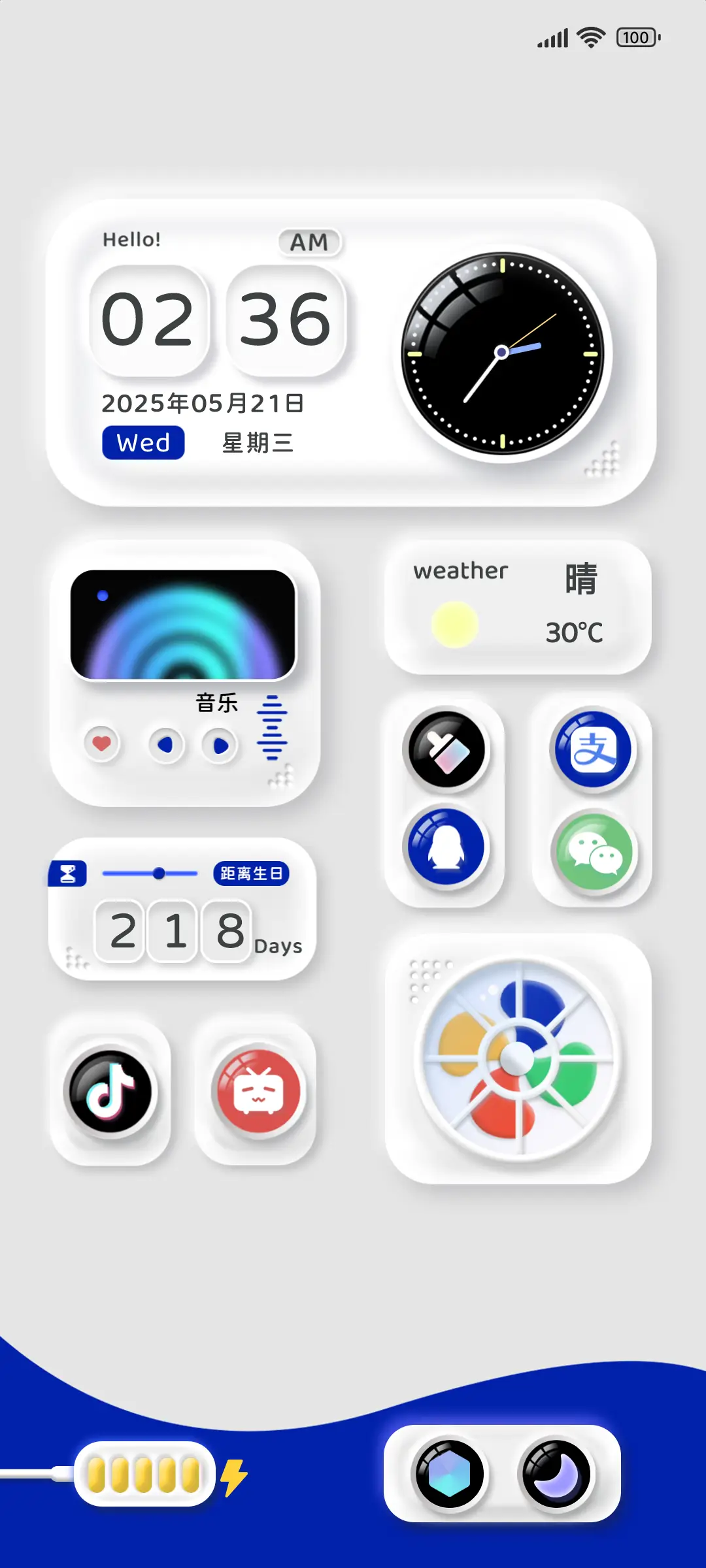The height and width of the screenshot is (1568, 706).
Task: Open the black theme brush app
Action: [x=446, y=749]
